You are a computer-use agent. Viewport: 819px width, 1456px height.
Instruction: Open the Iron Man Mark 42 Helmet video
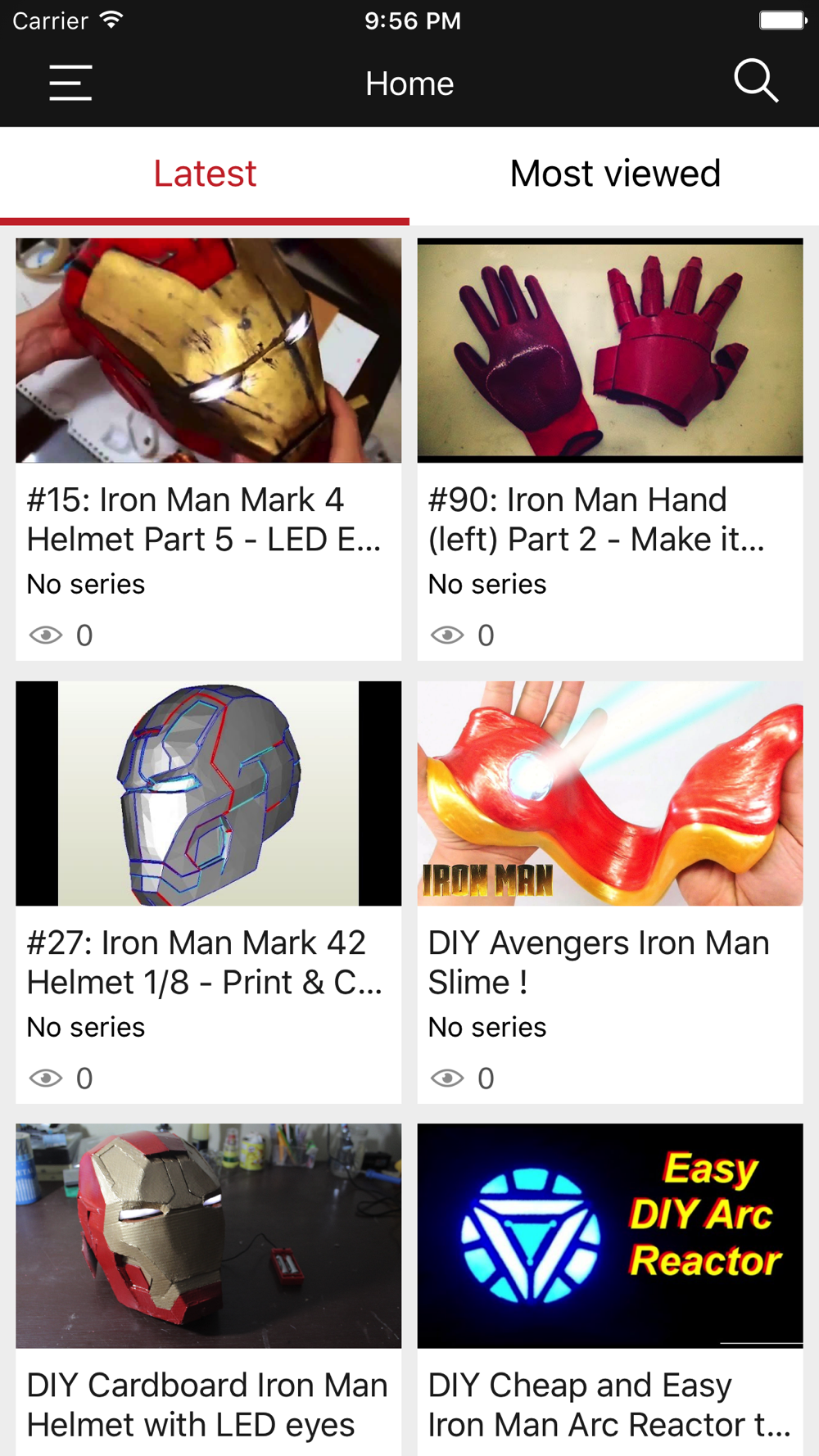(x=208, y=794)
